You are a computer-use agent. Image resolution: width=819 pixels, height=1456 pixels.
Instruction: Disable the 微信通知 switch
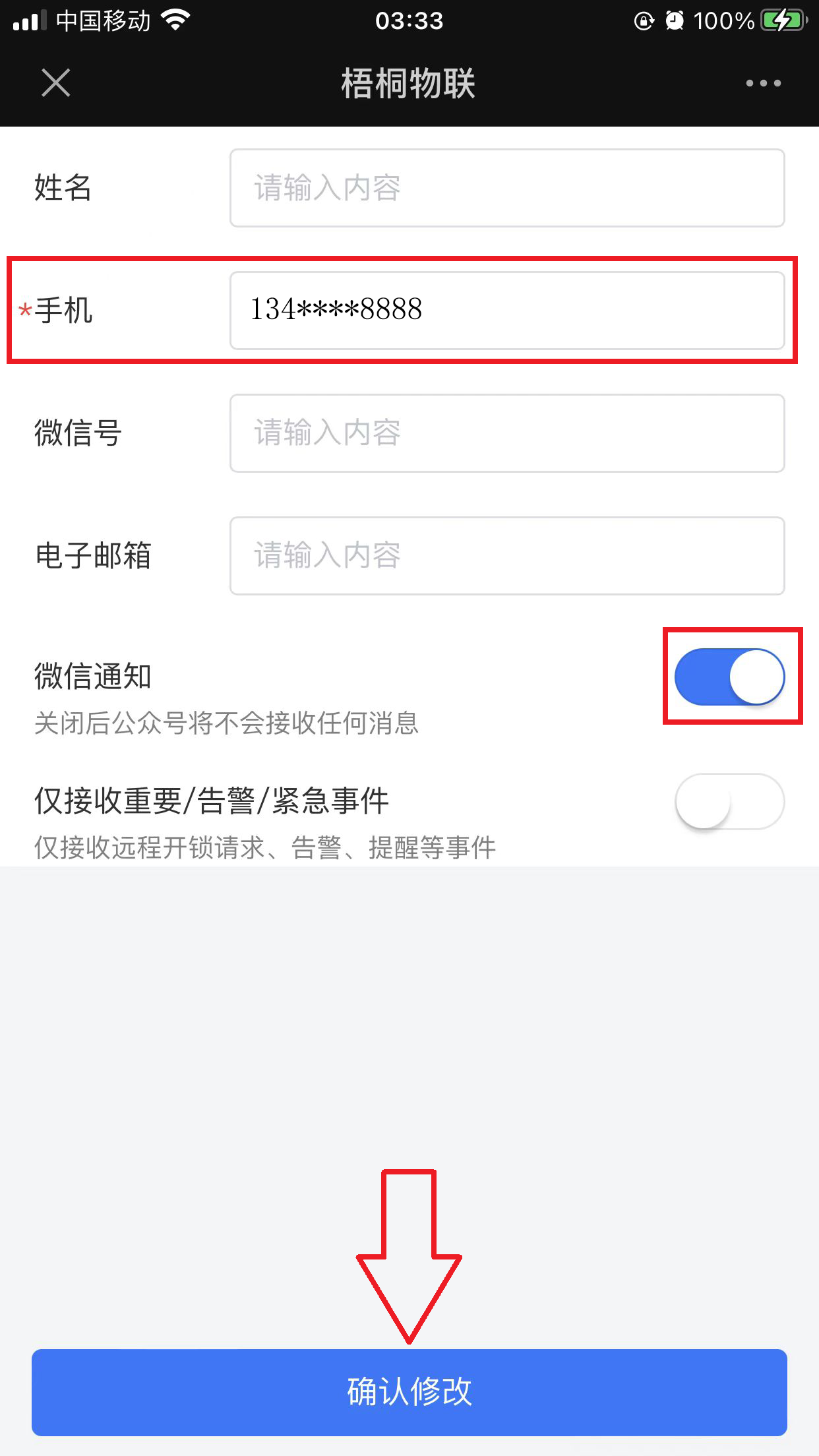coord(729,677)
